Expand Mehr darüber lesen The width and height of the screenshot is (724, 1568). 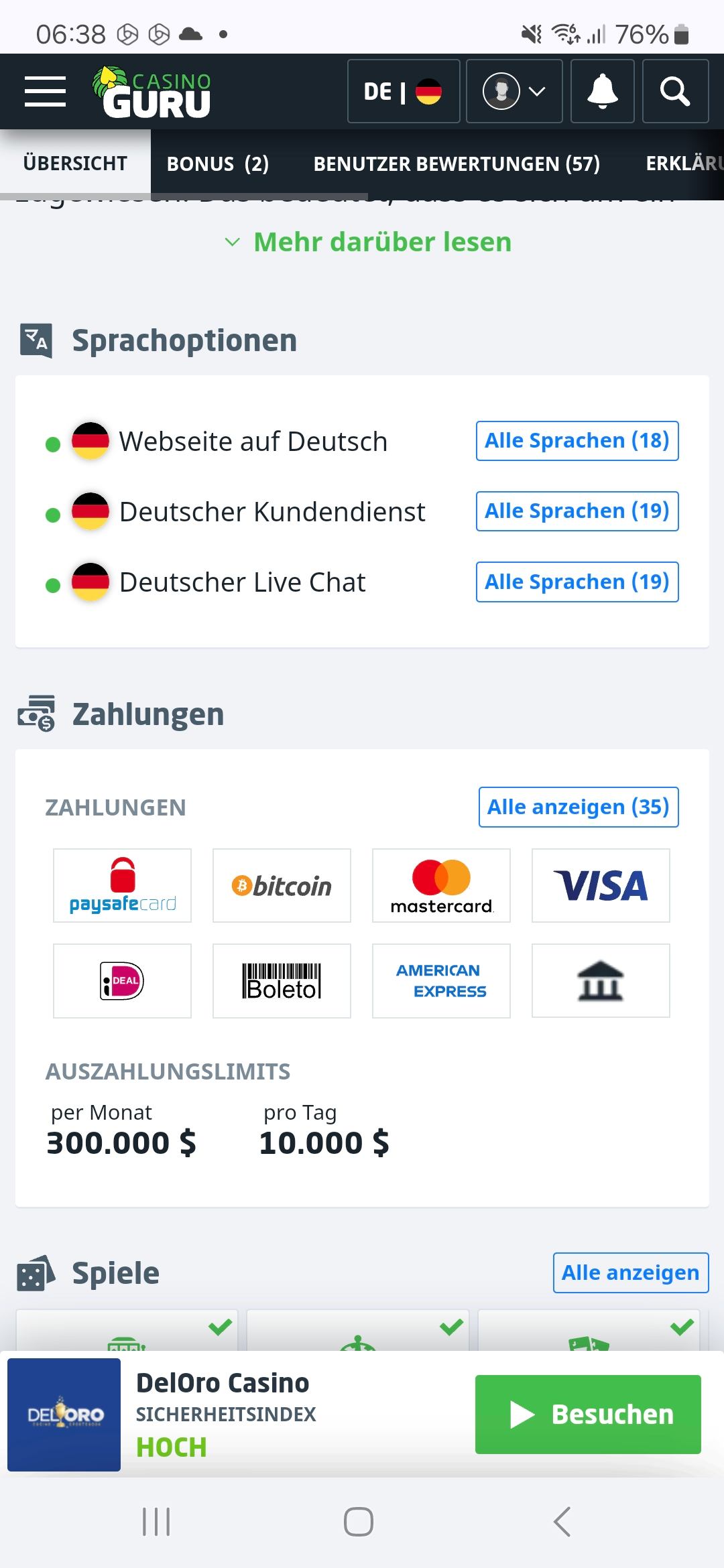pyautogui.click(x=369, y=242)
